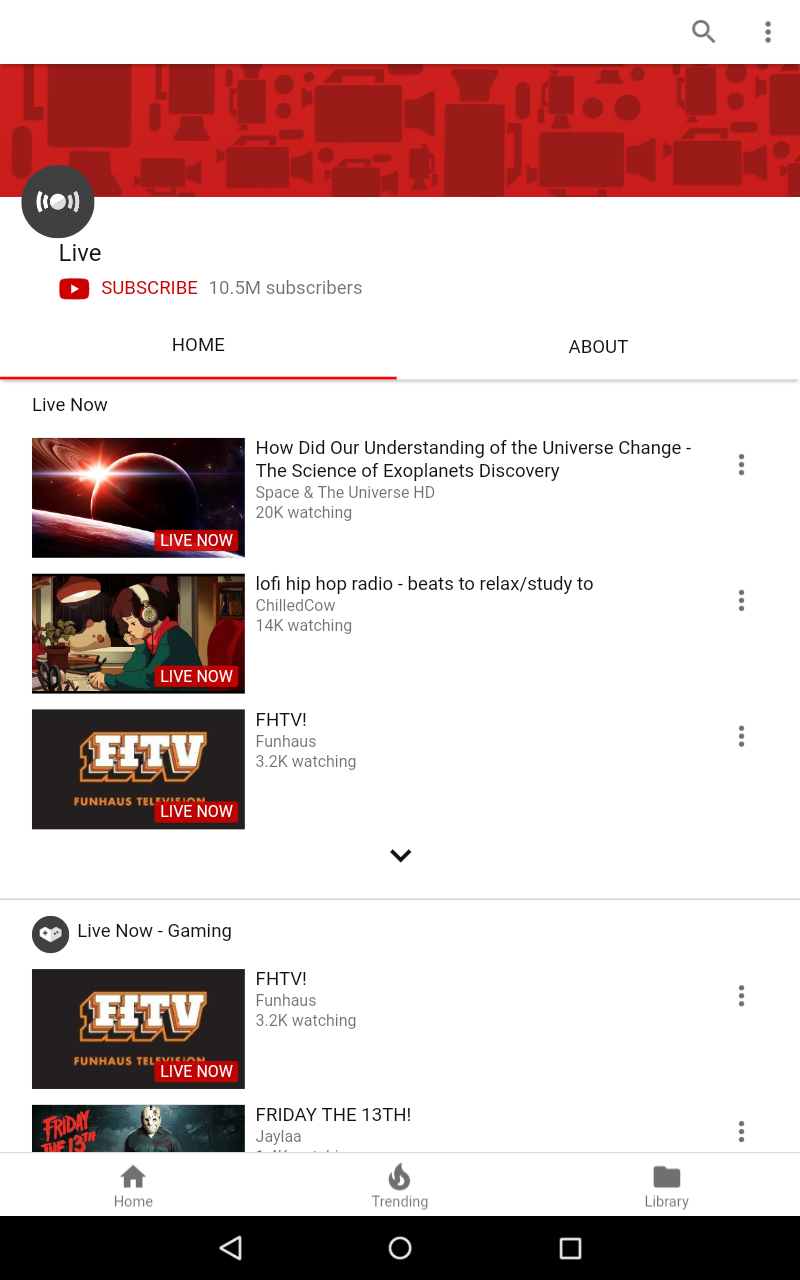
Task: Tap the Android recent apps button
Action: [x=569, y=1247]
